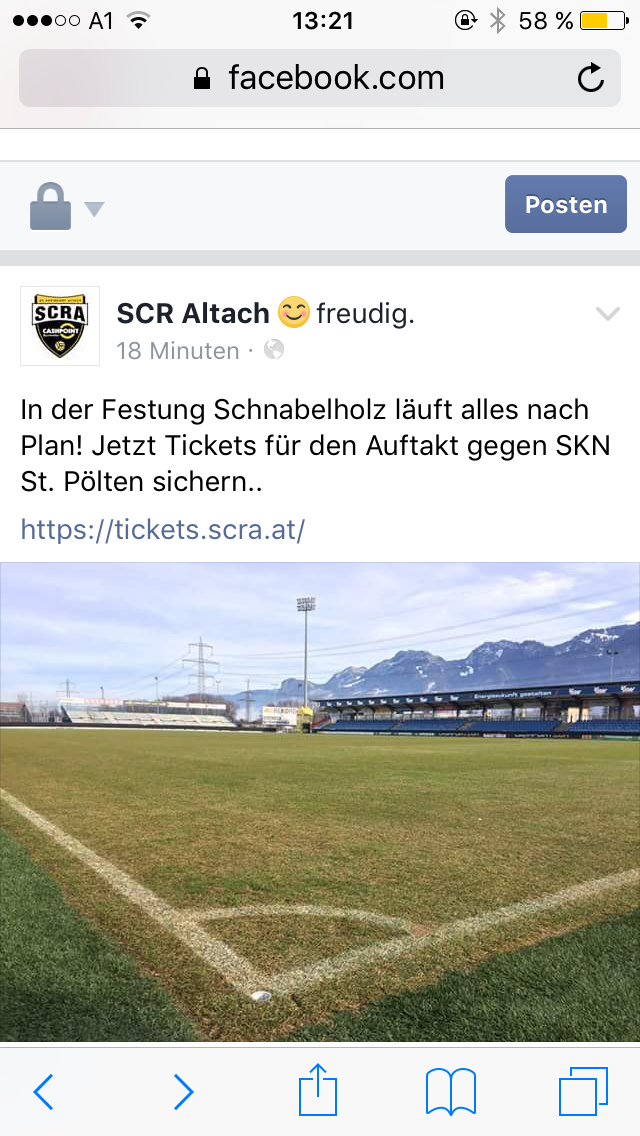This screenshot has width=640, height=1136.
Task: Open the SCR Altach page name link
Action: tap(193, 313)
